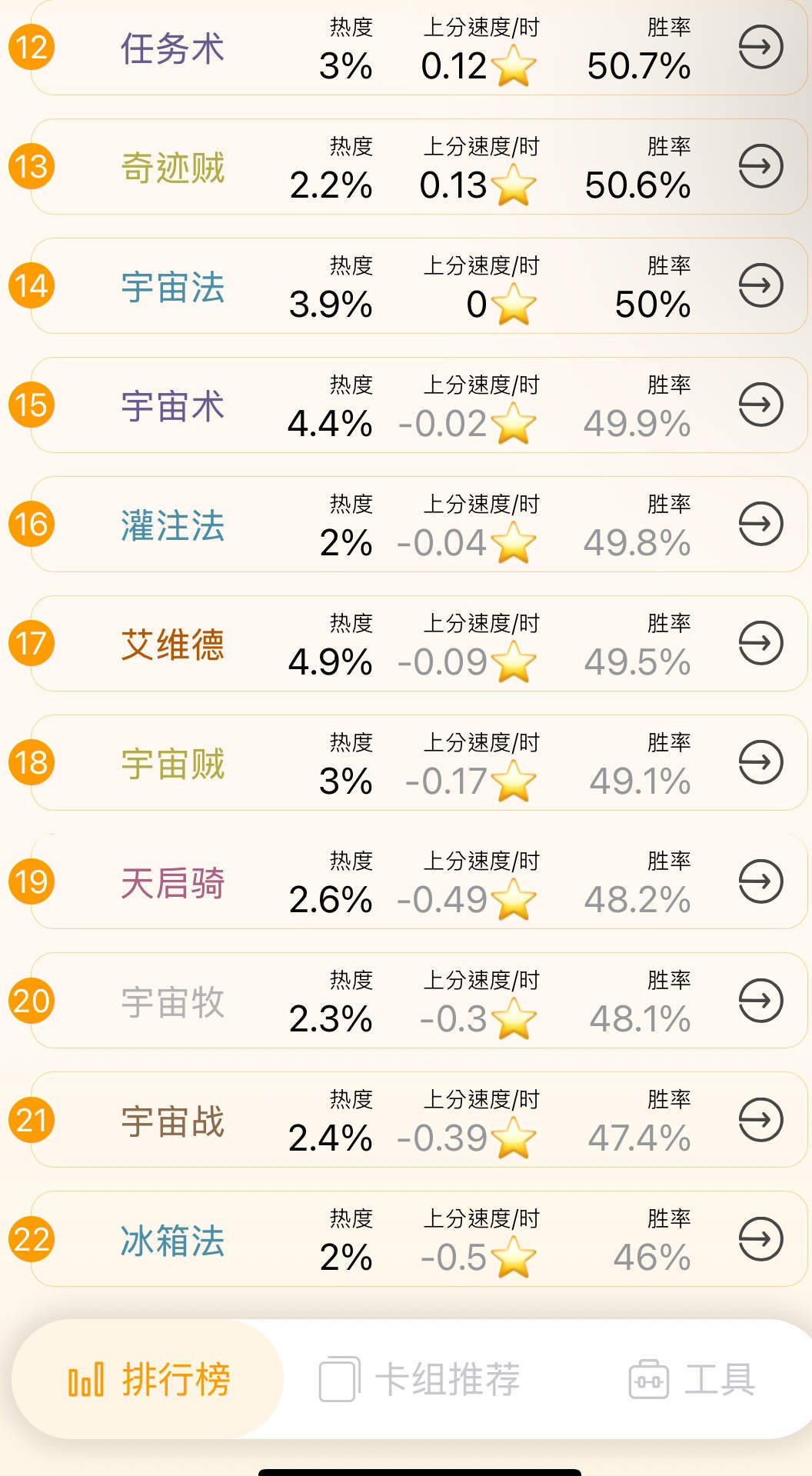The image size is (812, 1476).
Task: Switch to the 卡组推荐 tab
Action: coord(420,1379)
